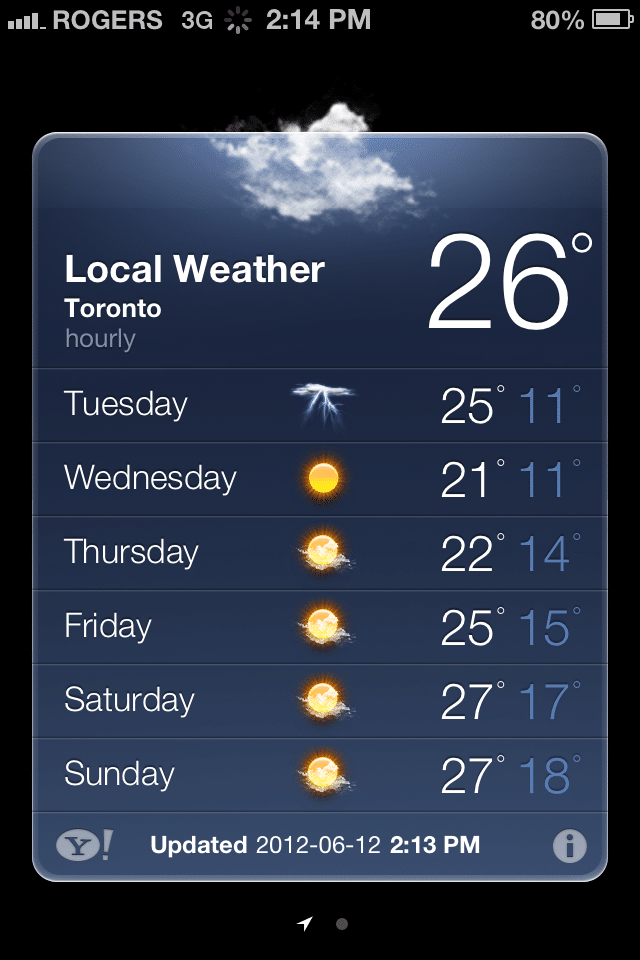This screenshot has width=640, height=960.
Task: Open the Yahoo! weather page
Action: pyautogui.click(x=84, y=846)
